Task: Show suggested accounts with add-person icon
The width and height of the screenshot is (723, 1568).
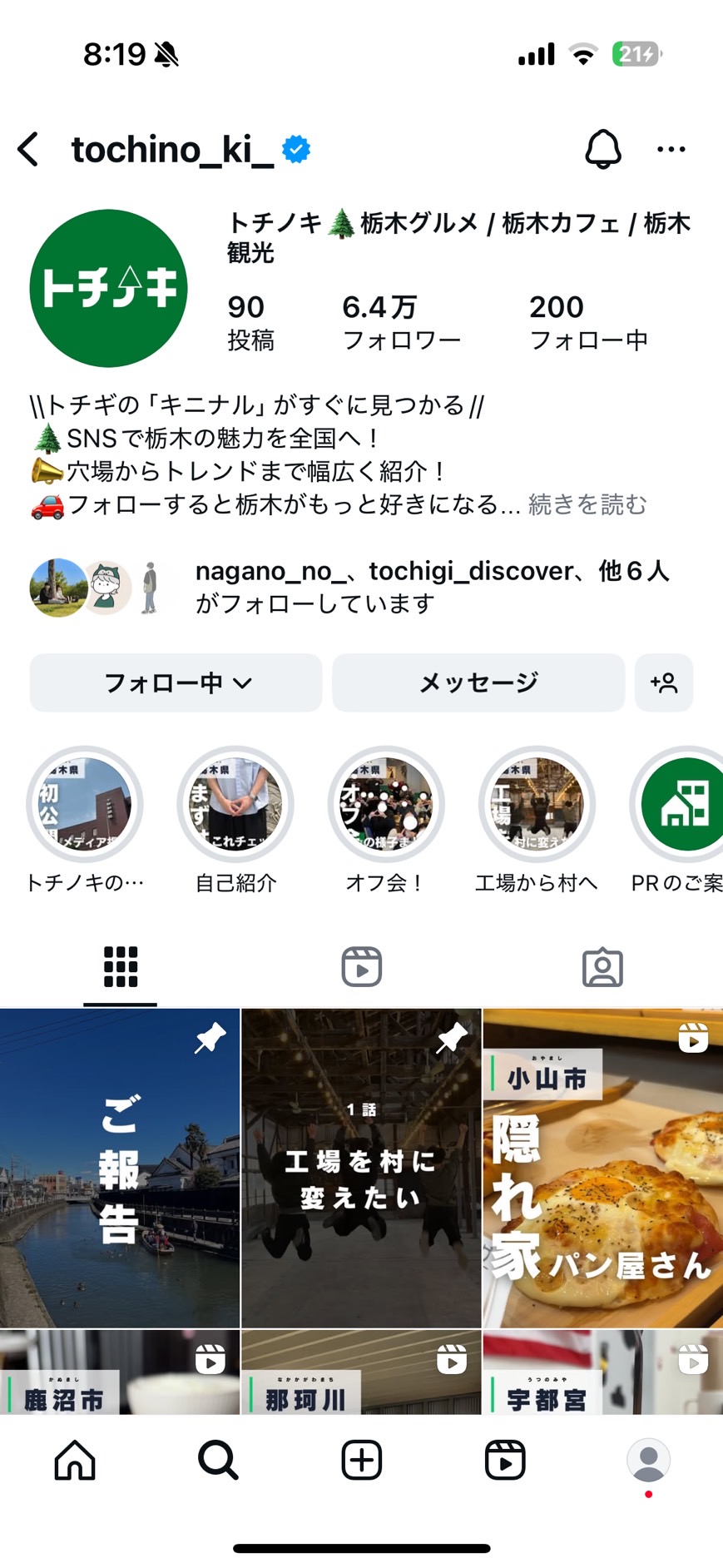Action: coord(664,682)
